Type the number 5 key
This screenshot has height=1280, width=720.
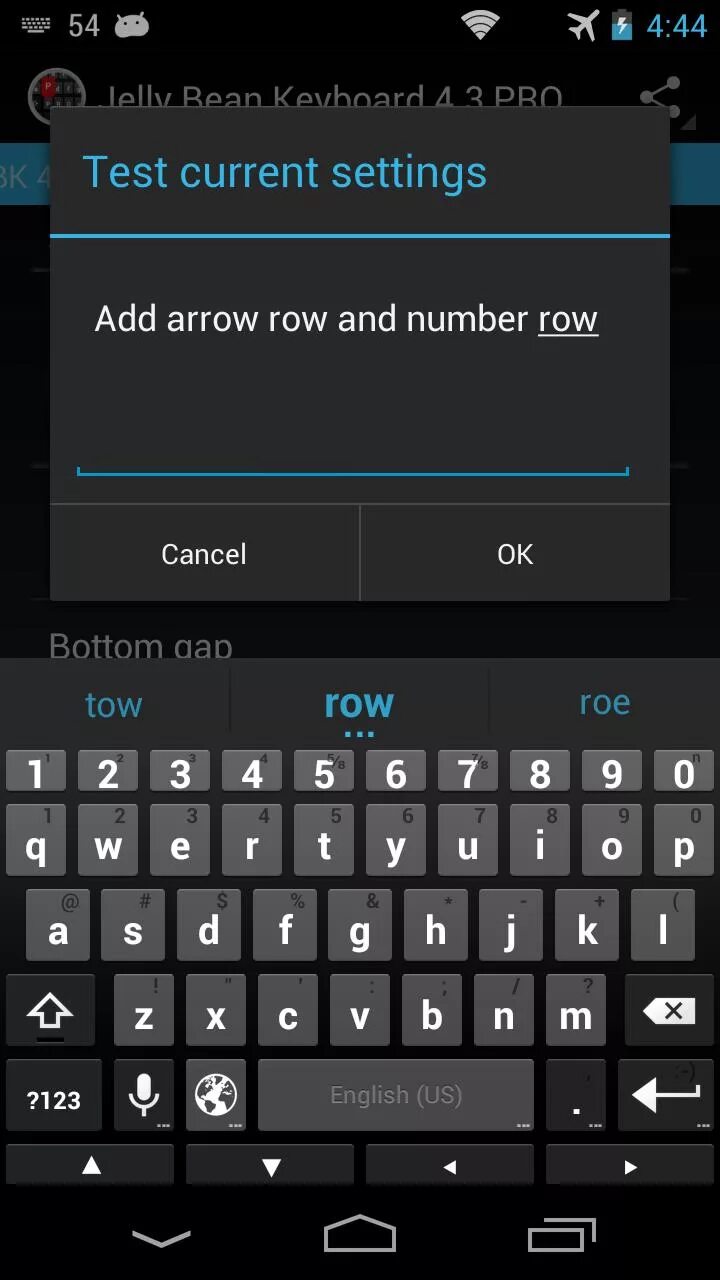click(324, 773)
